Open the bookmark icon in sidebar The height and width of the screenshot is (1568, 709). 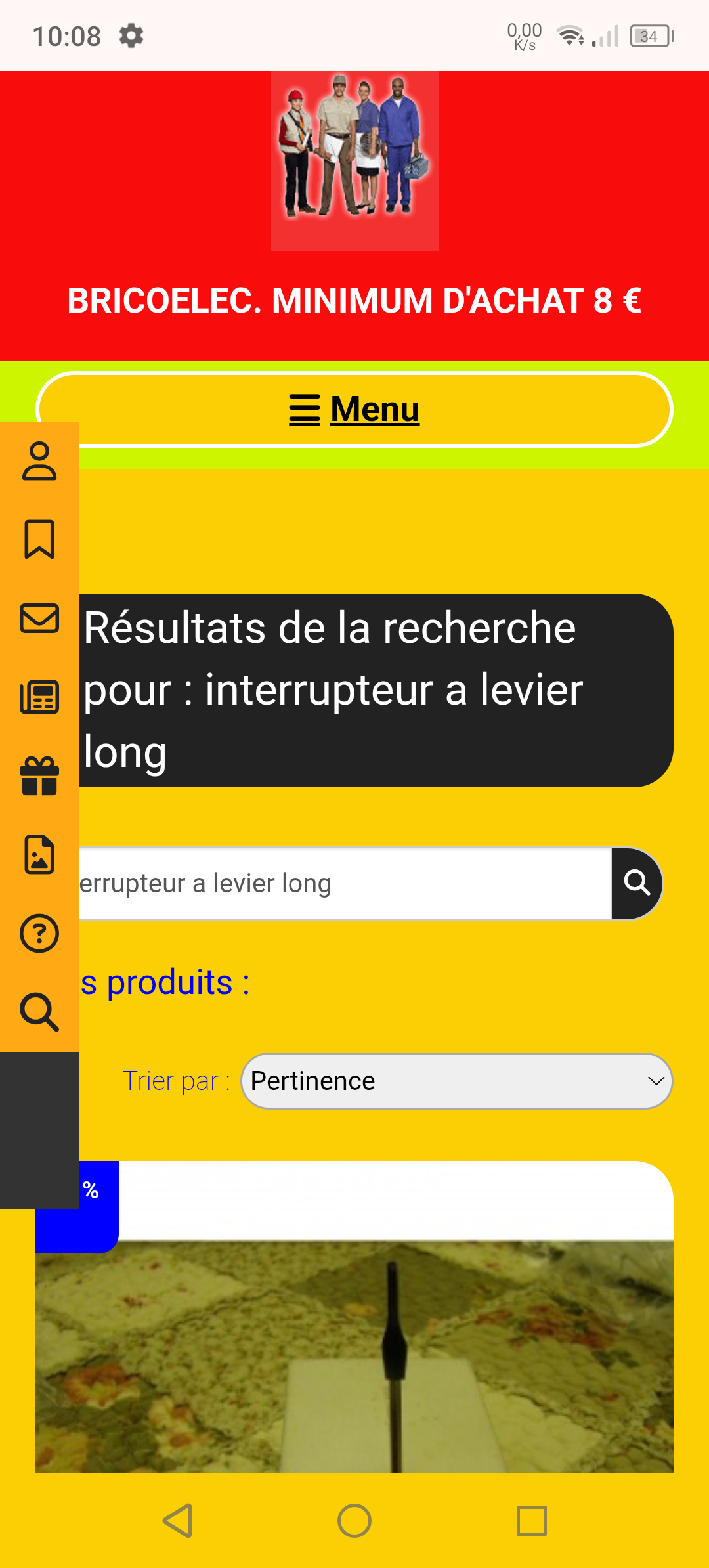pyautogui.click(x=39, y=539)
